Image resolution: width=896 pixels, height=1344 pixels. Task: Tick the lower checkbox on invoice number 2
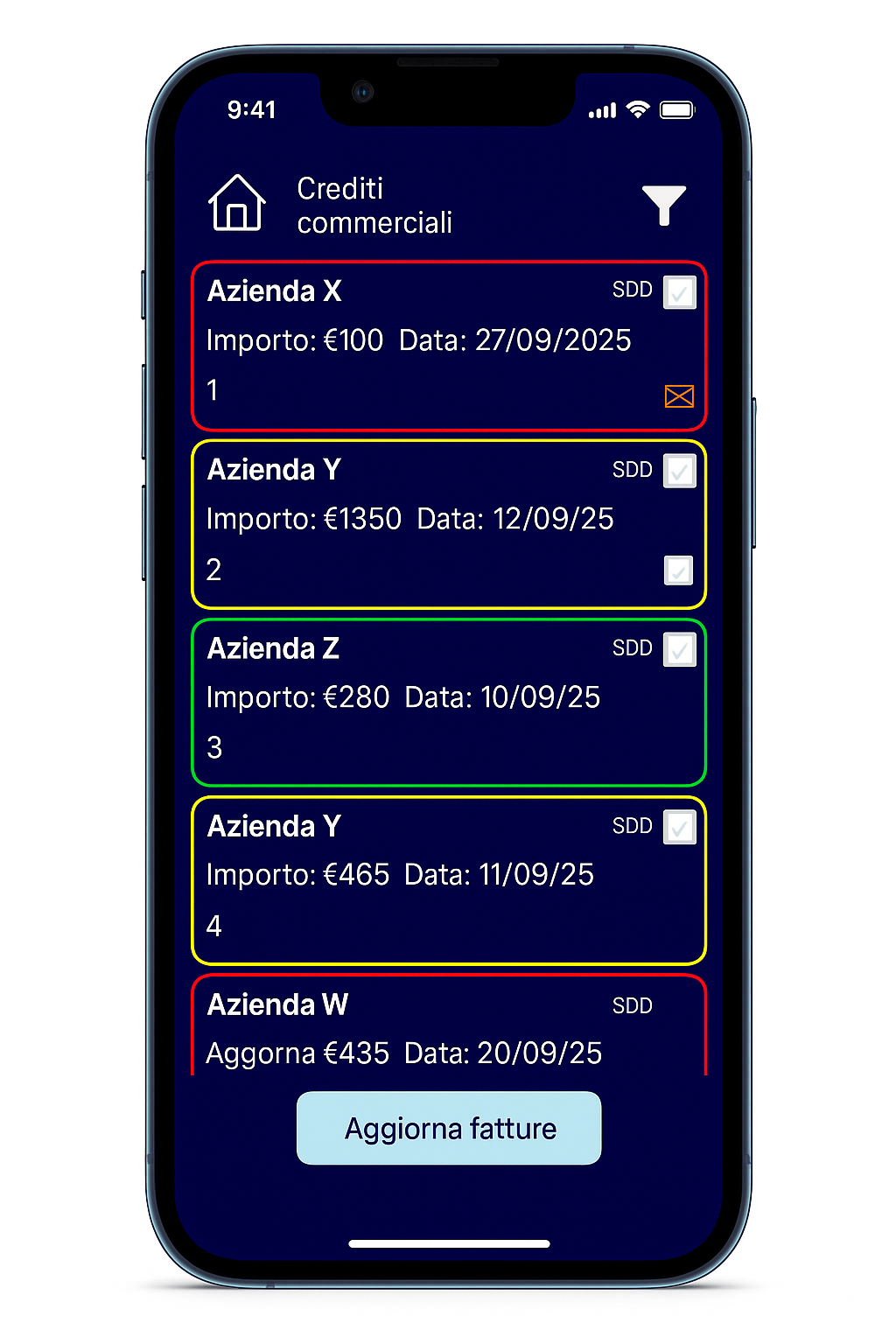click(x=678, y=570)
